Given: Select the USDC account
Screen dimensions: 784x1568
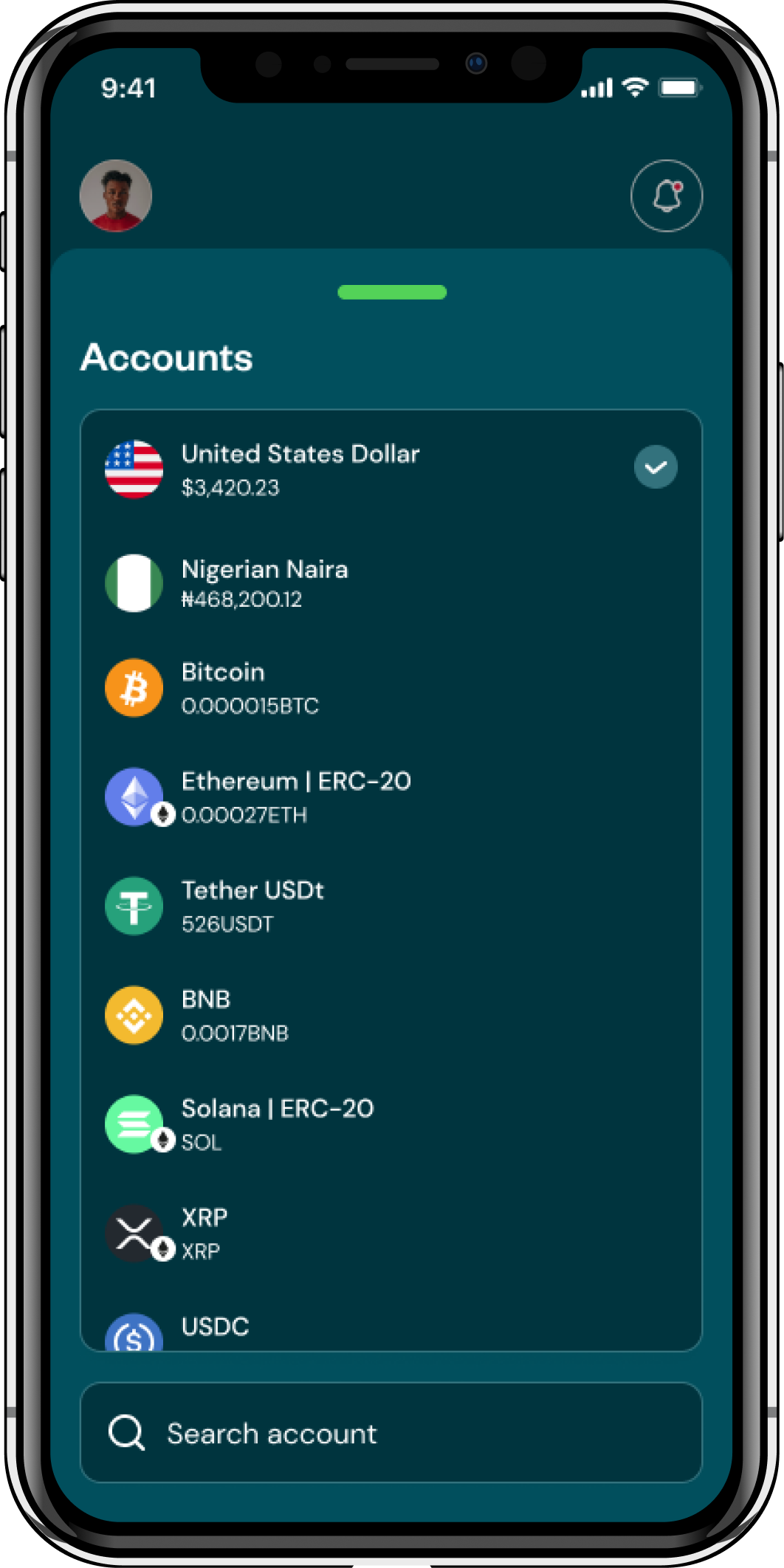Looking at the screenshot, I should (x=214, y=1329).
